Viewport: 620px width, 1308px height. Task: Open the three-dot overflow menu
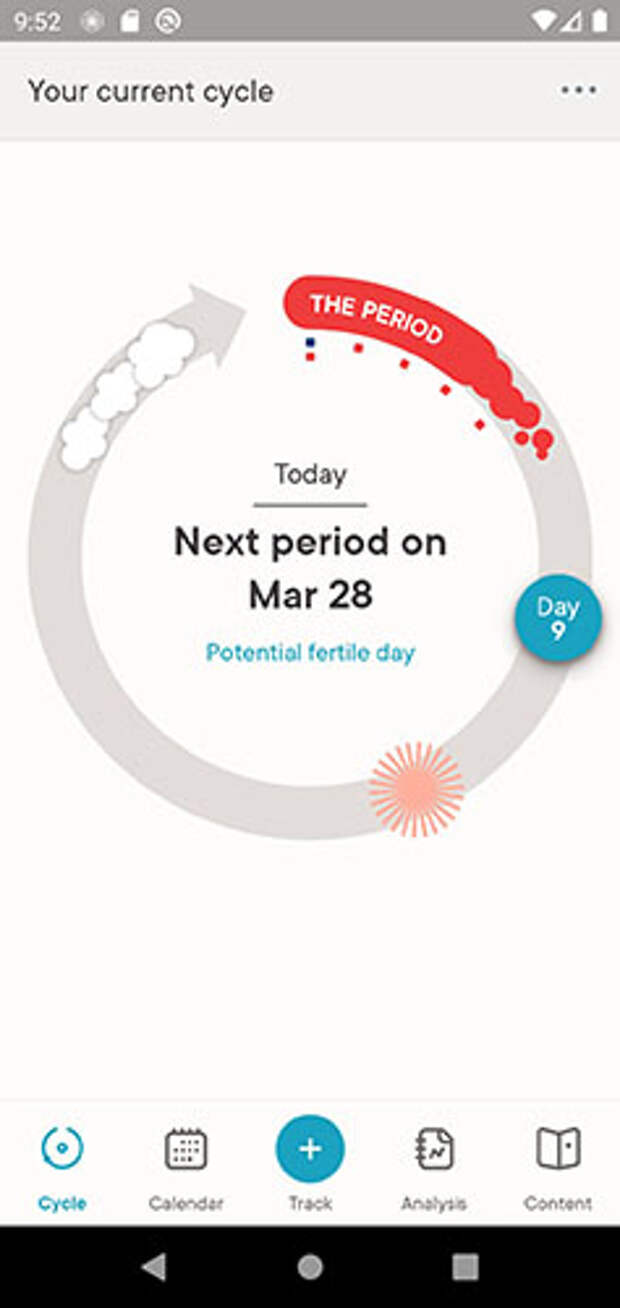tap(578, 90)
